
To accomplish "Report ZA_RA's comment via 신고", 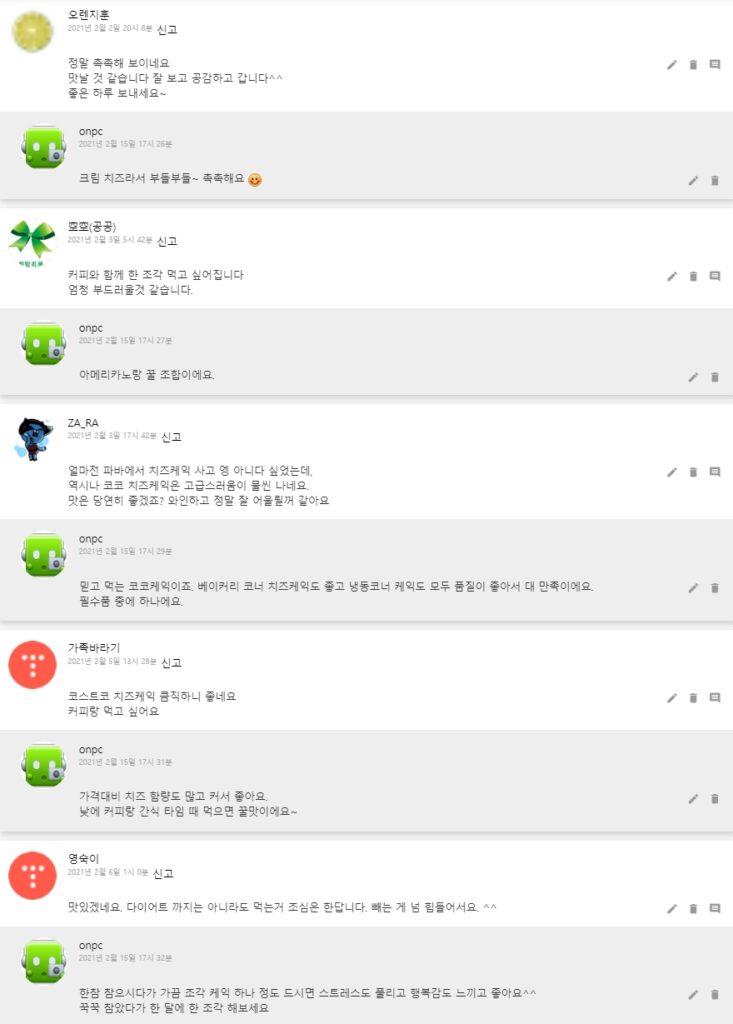I will point(171,437).
